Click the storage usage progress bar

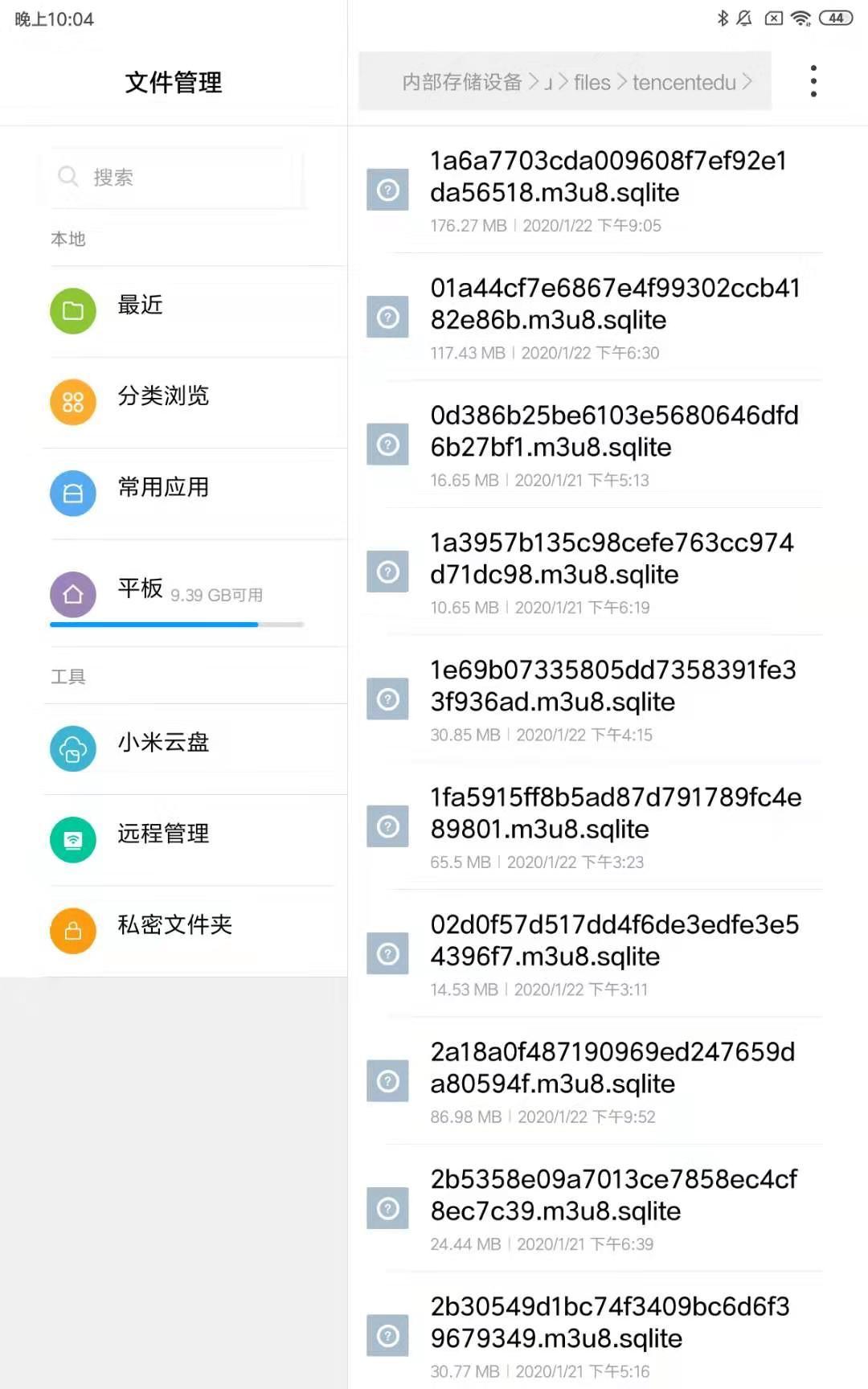tap(177, 625)
